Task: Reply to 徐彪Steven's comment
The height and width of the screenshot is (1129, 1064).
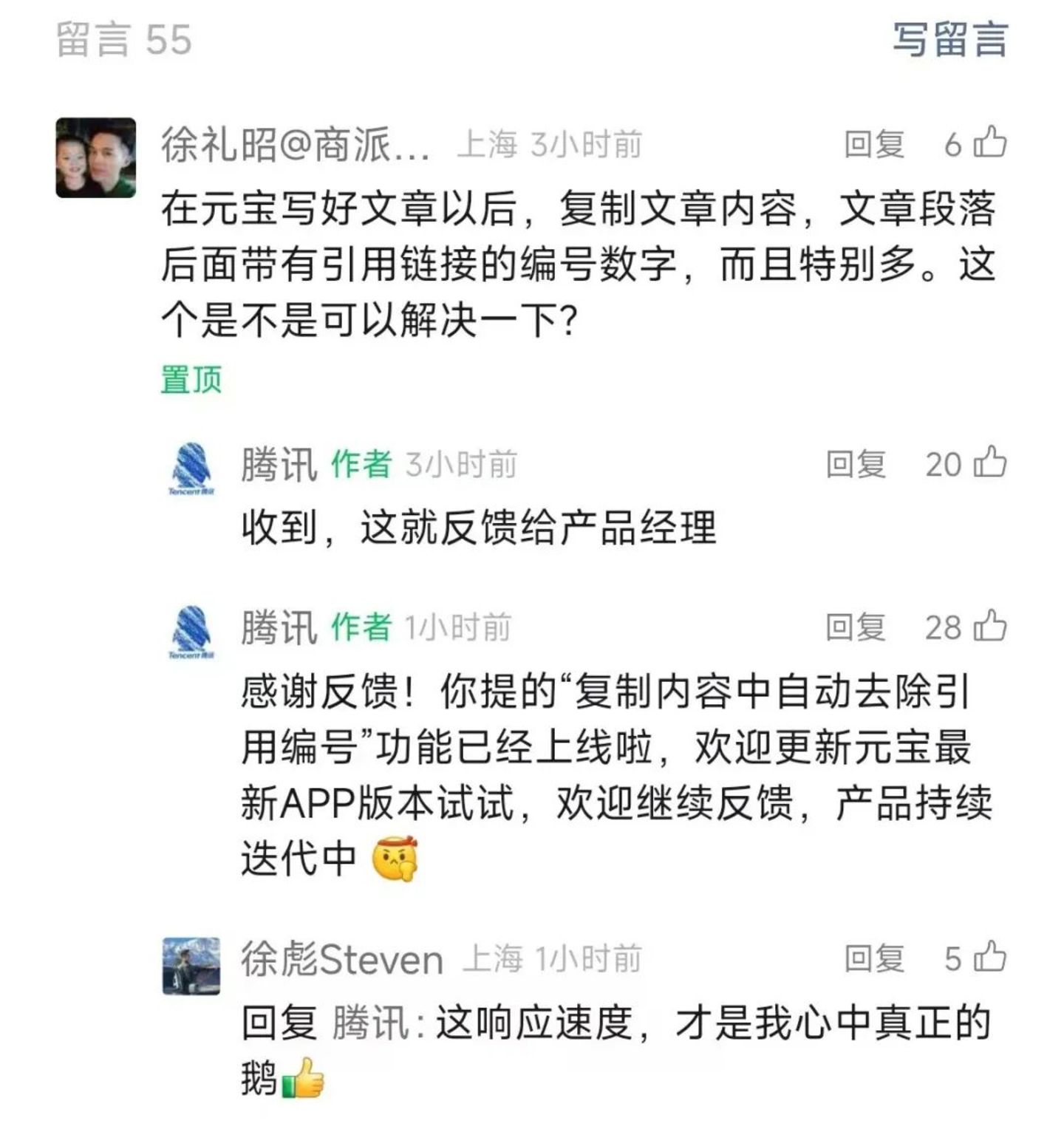Action: point(874,958)
